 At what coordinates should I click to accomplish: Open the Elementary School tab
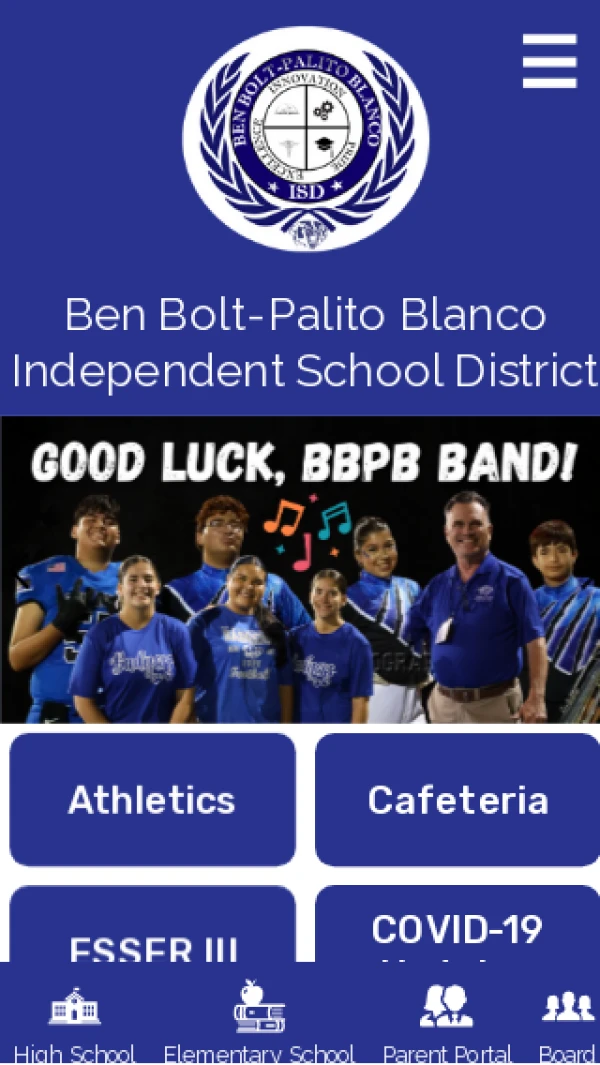pos(259,1022)
